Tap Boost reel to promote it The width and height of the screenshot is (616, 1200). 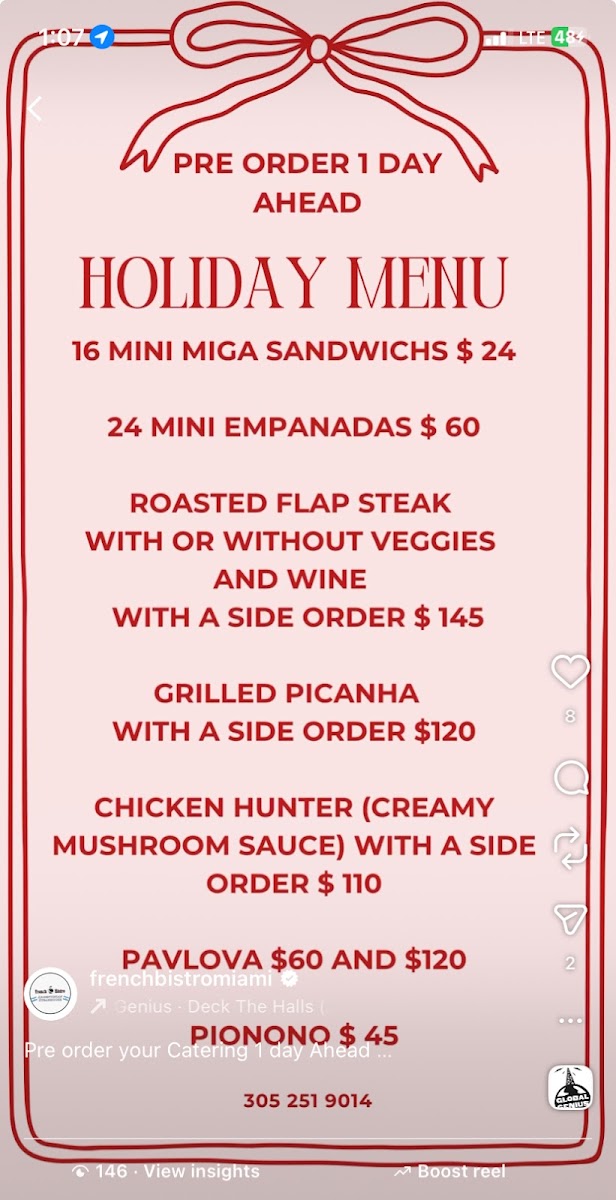coord(449,1171)
